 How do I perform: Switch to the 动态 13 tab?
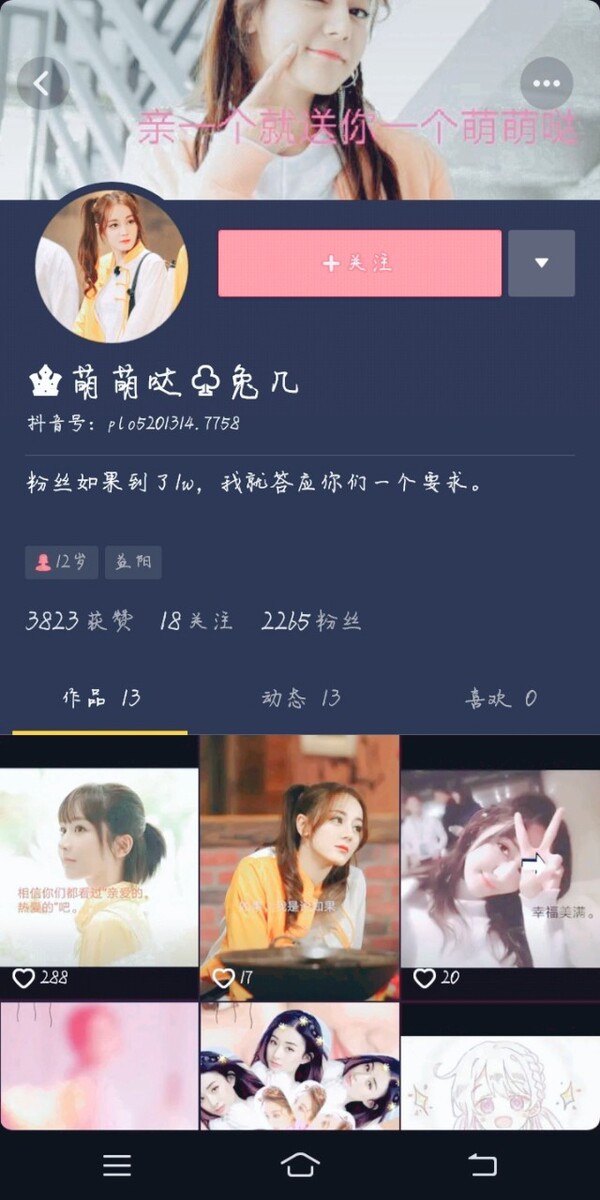tap(300, 698)
